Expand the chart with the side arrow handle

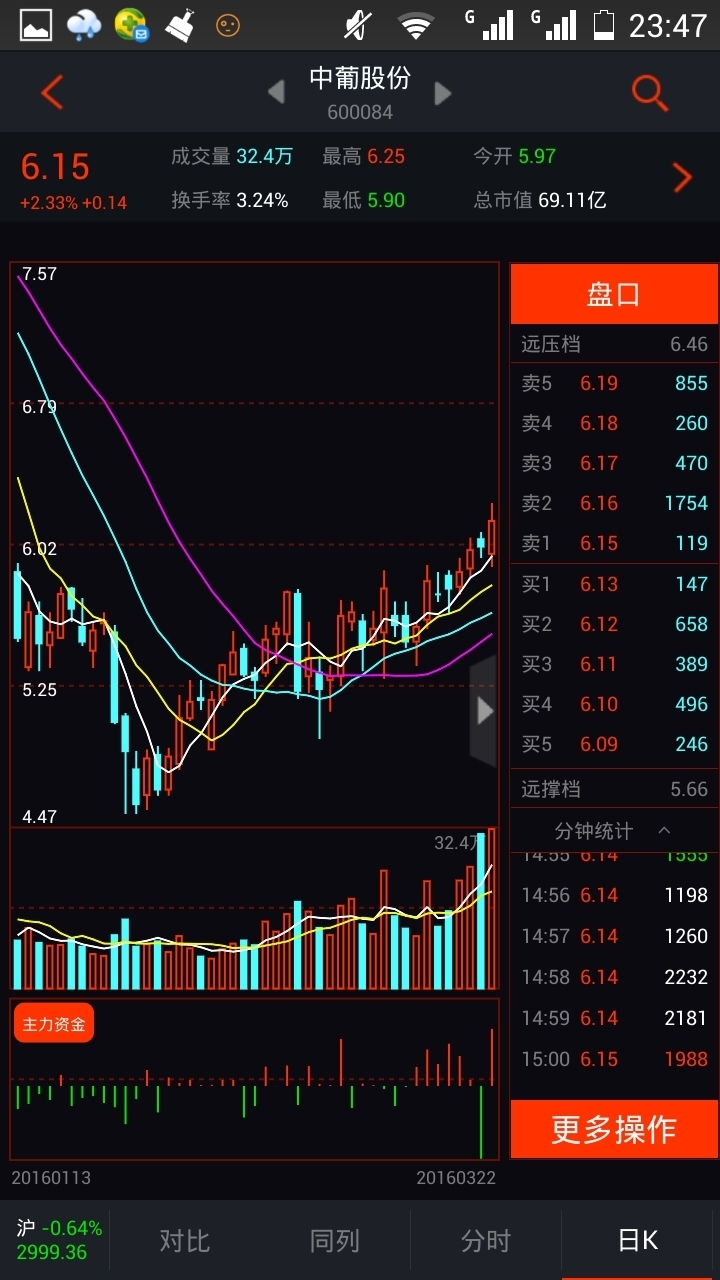pyautogui.click(x=484, y=711)
